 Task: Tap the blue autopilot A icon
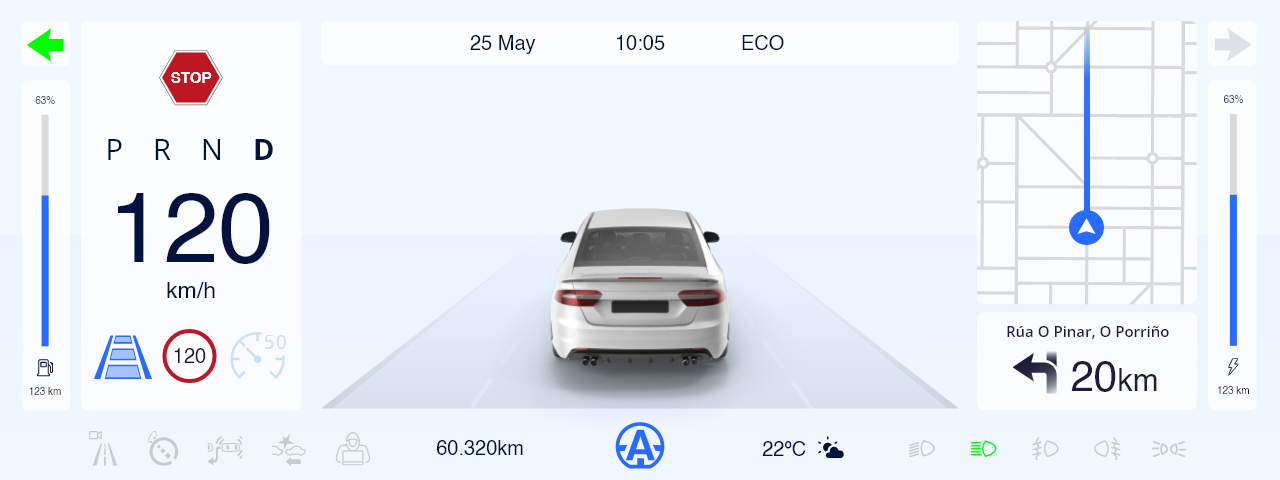pyautogui.click(x=640, y=446)
